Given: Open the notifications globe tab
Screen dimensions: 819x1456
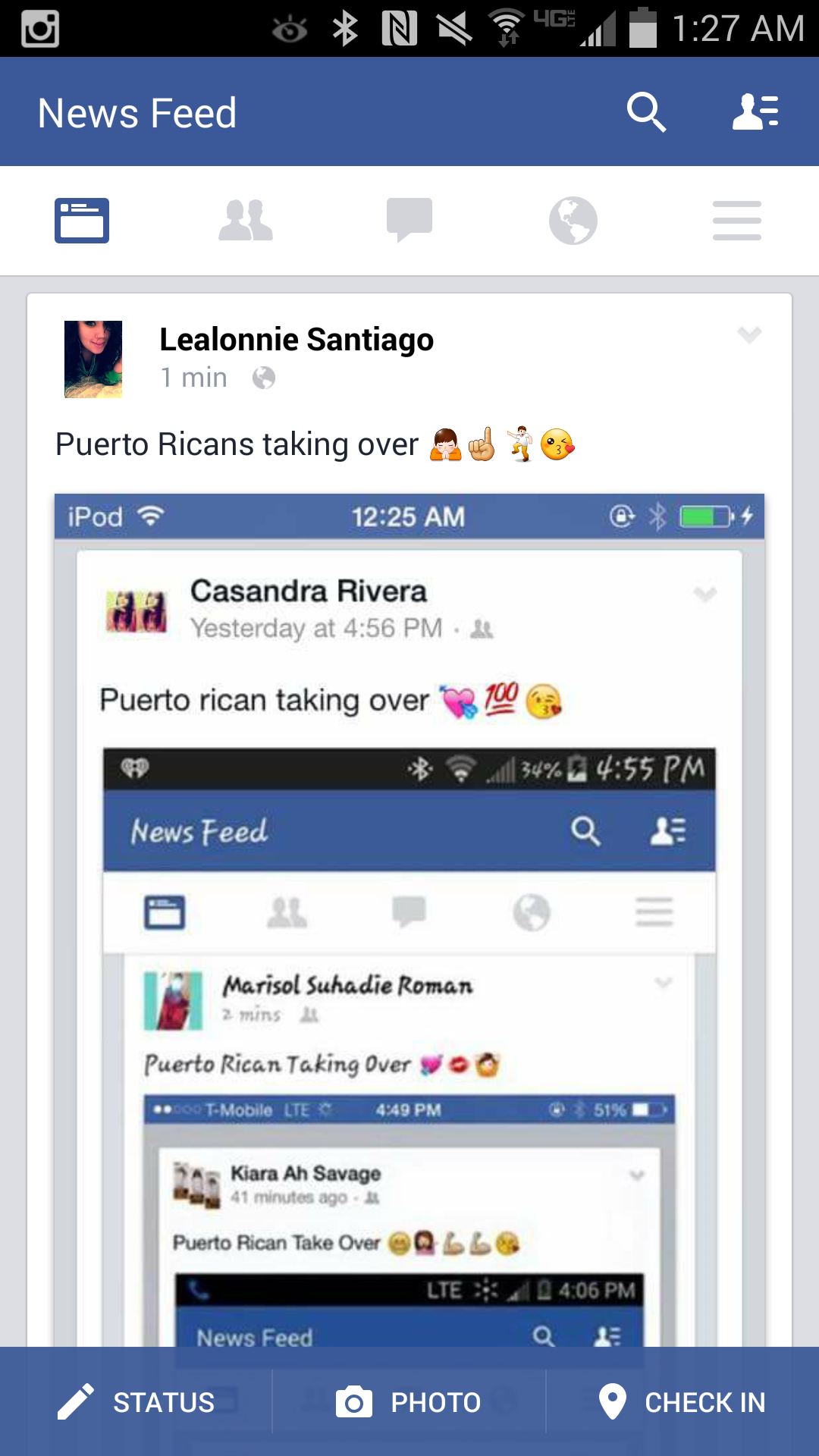Looking at the screenshot, I should click(573, 221).
